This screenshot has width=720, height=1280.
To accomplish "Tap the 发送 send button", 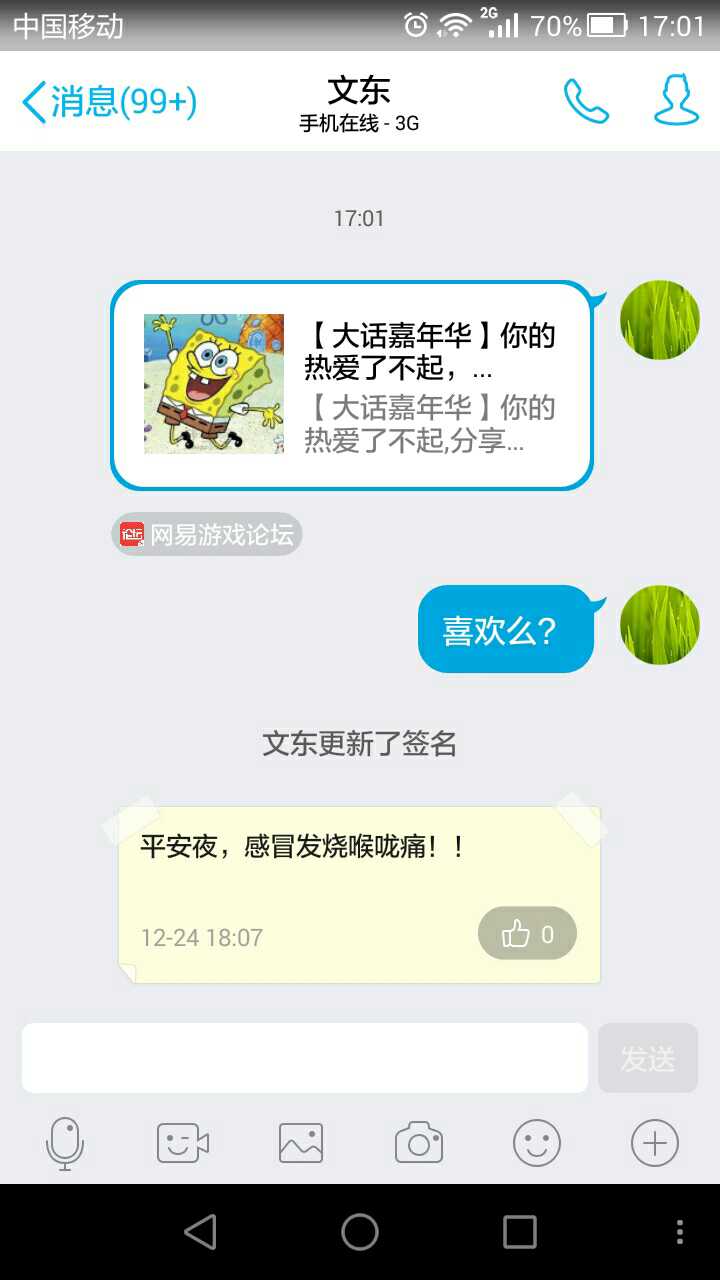I will (x=647, y=1058).
